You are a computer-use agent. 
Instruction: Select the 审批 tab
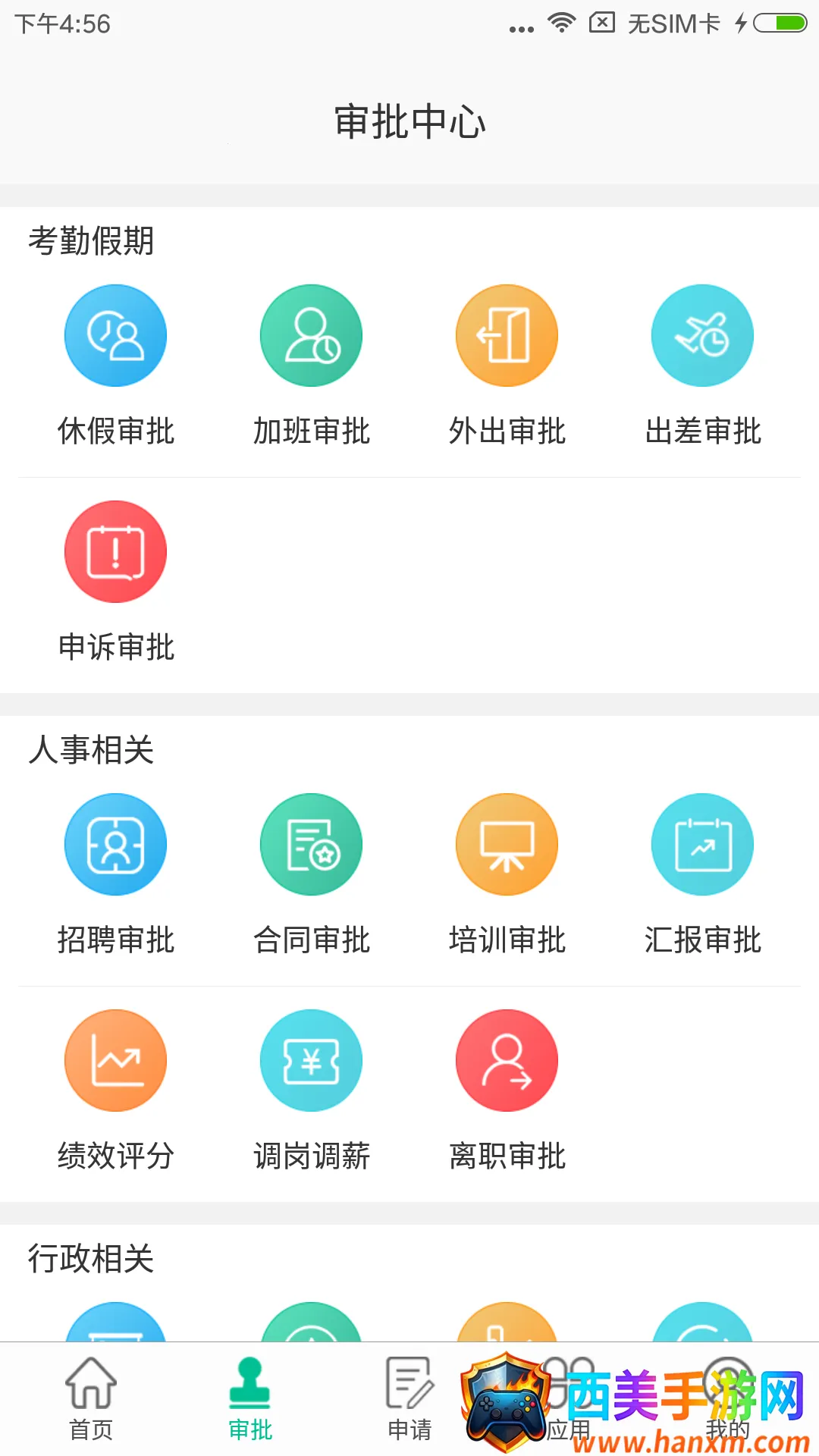[x=250, y=1399]
